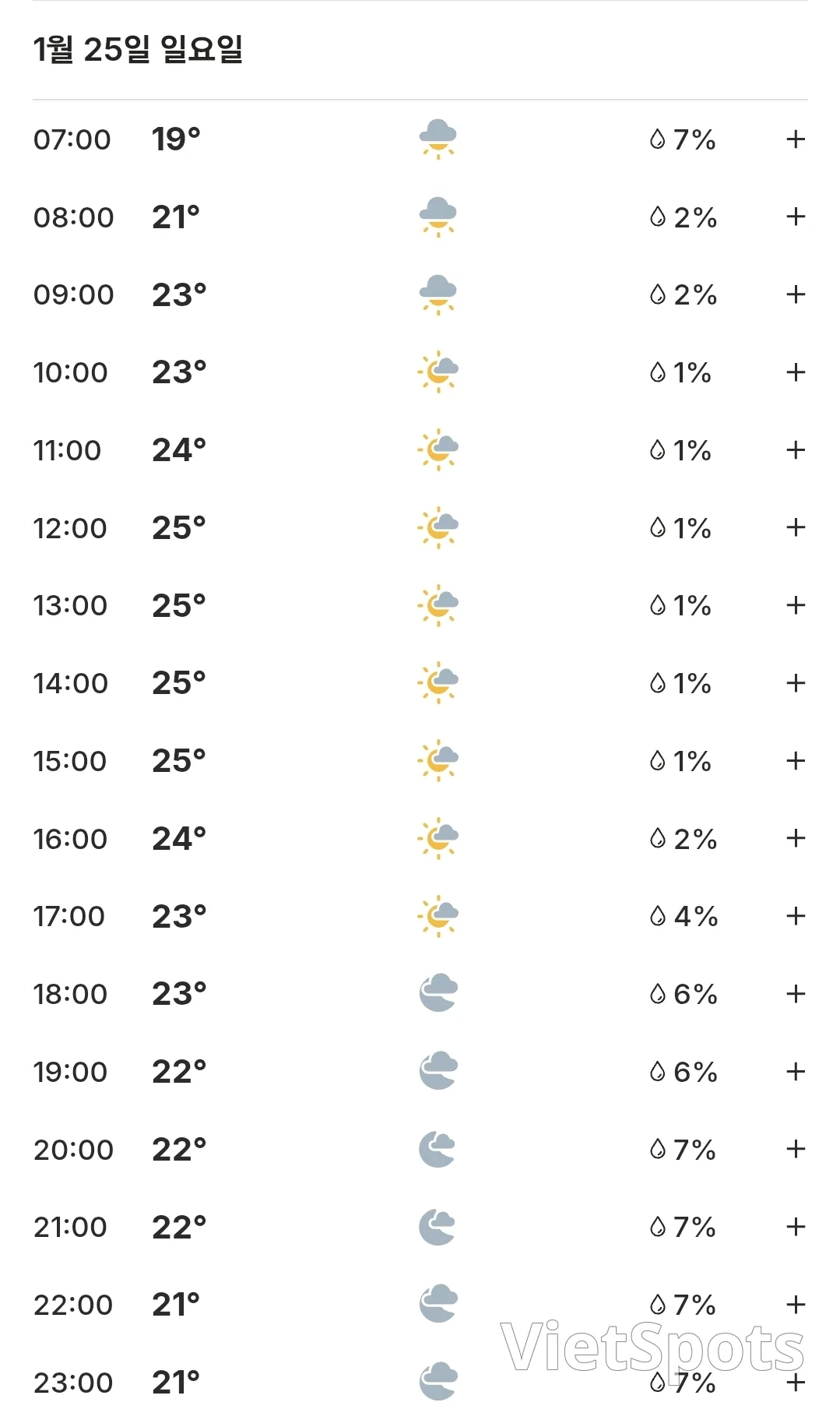Expand the 18:00 hourly forecast
The image size is (840, 1420).
click(795, 994)
